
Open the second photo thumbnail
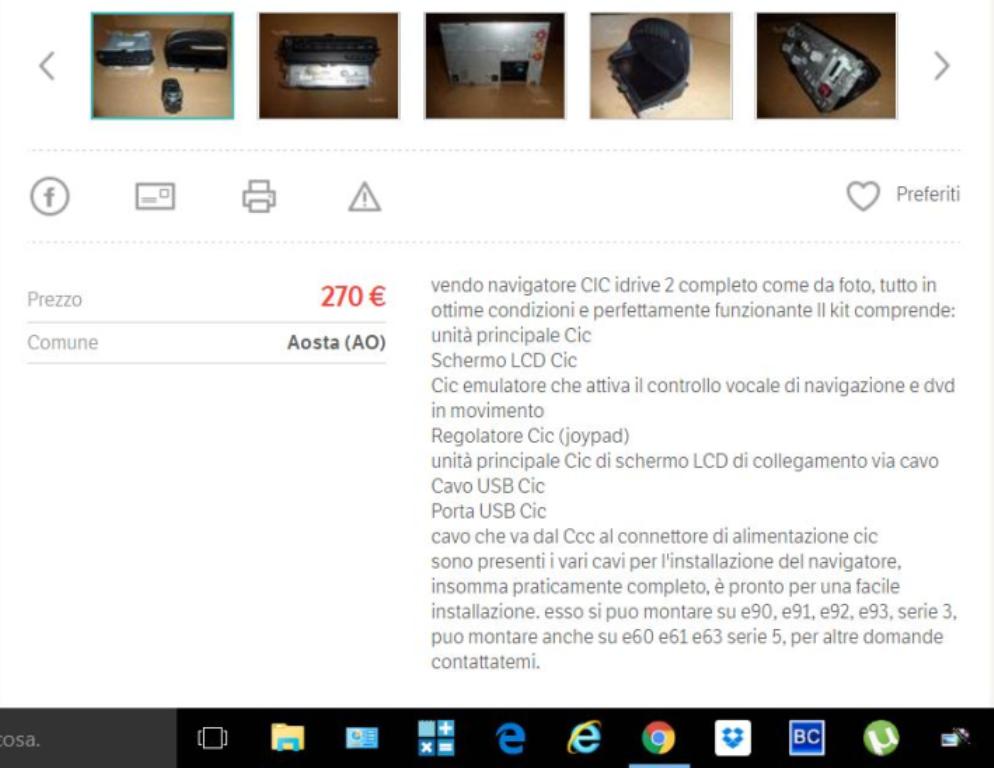[x=329, y=66]
